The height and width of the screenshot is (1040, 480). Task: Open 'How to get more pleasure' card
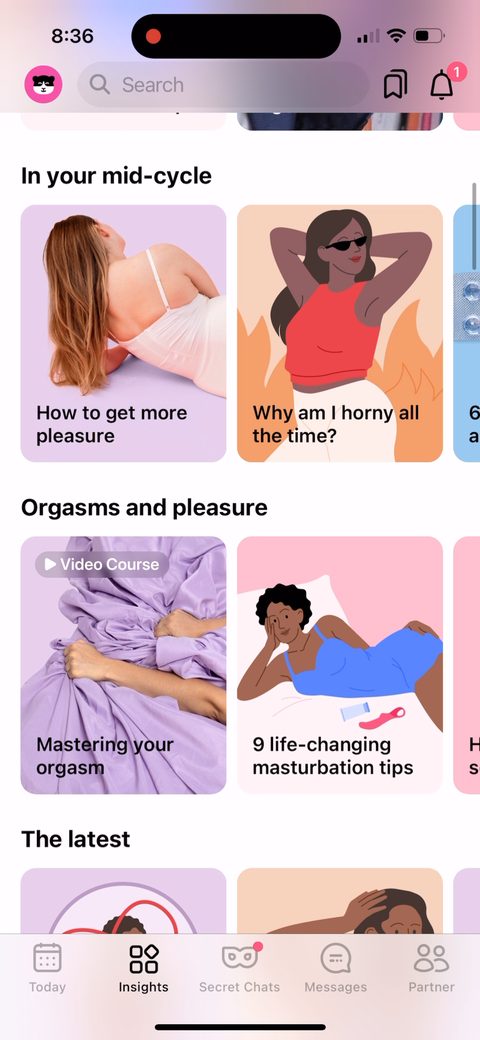click(123, 333)
